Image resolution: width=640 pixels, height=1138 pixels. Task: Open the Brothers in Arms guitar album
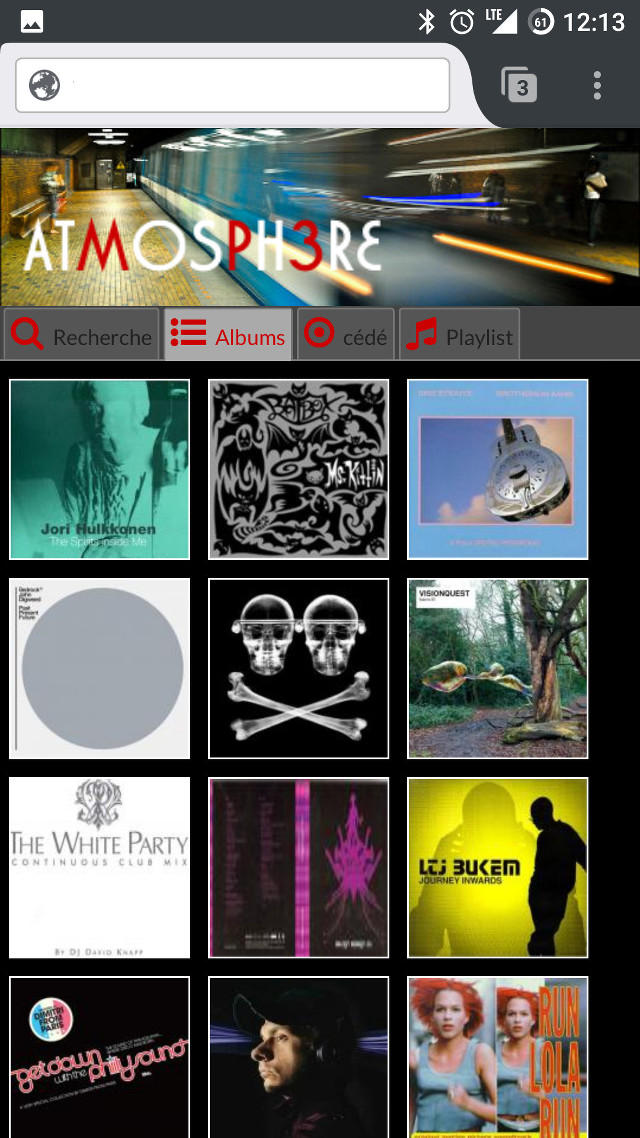click(x=498, y=470)
